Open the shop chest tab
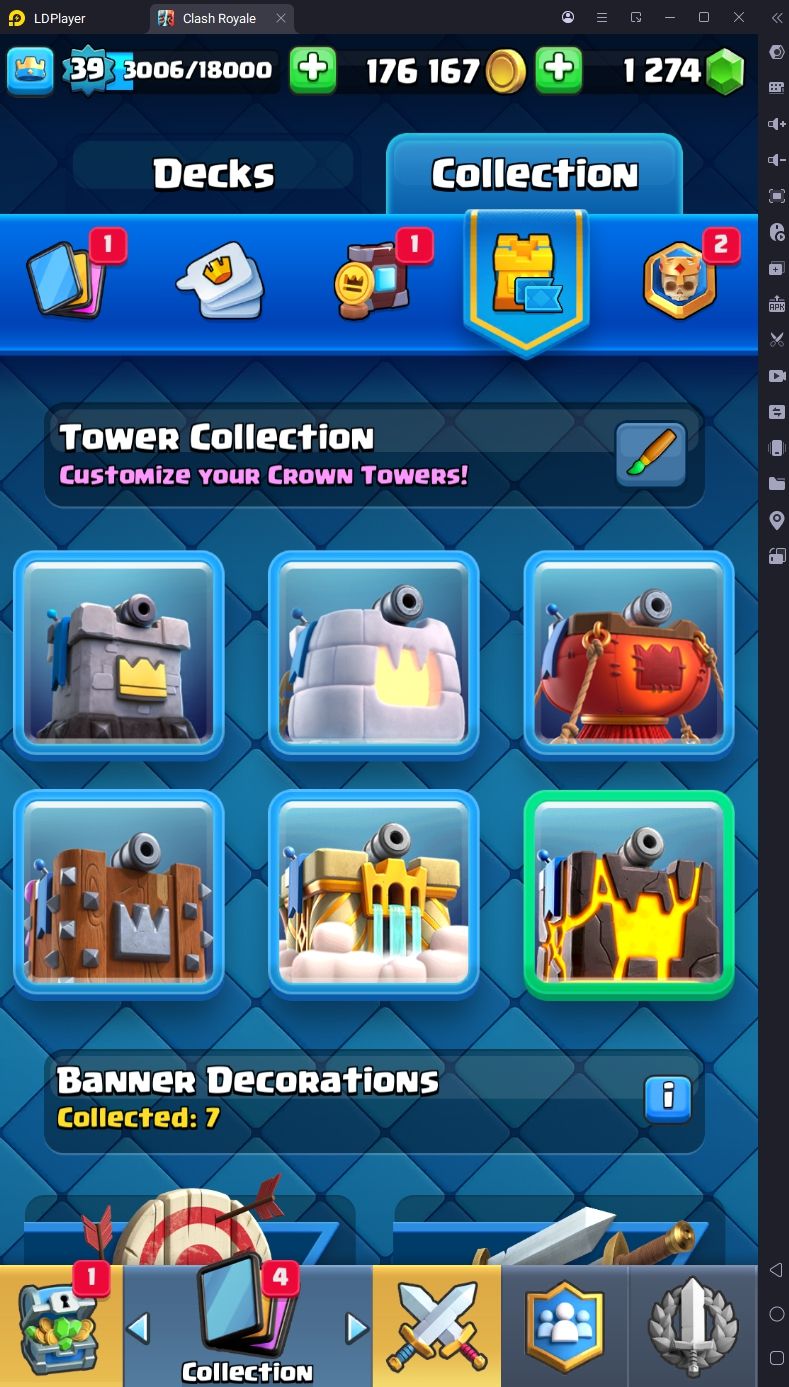Image resolution: width=789 pixels, height=1387 pixels. tap(60, 1326)
